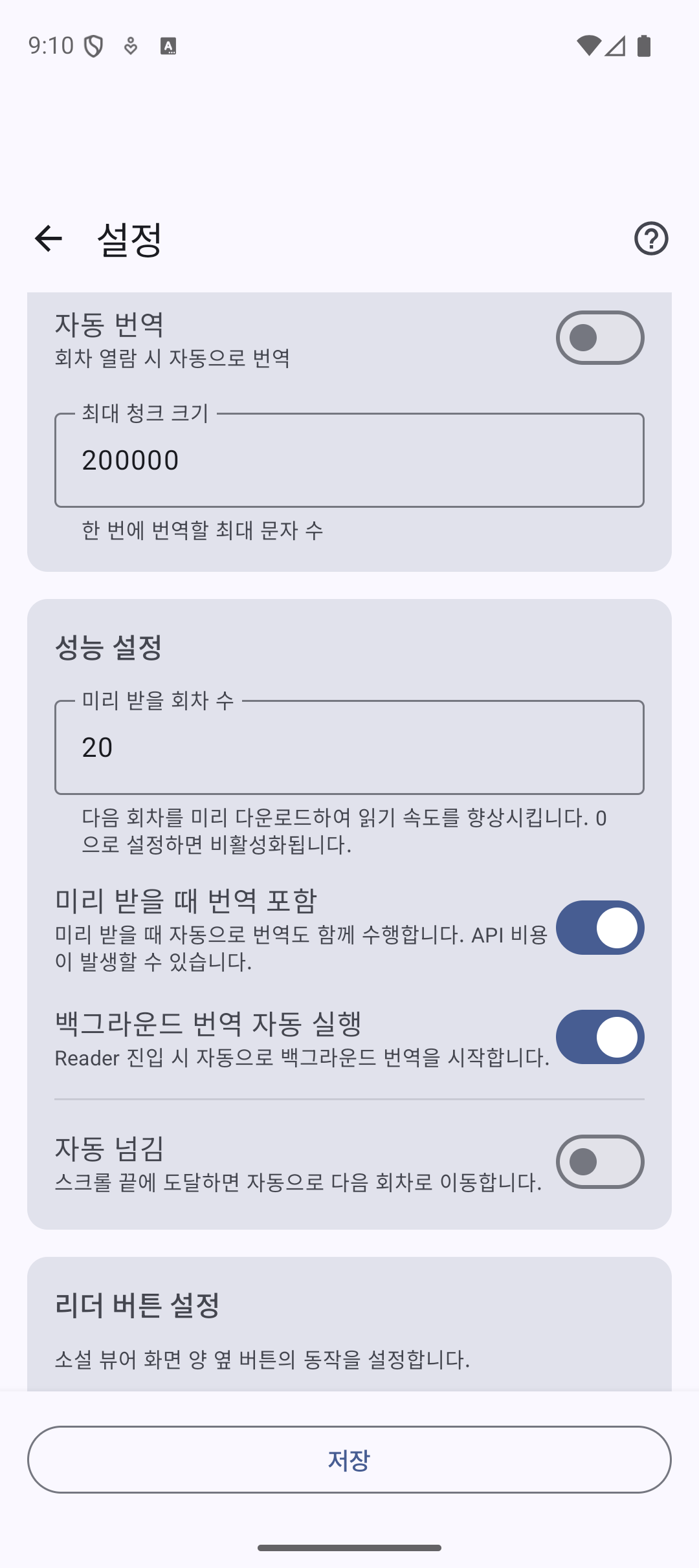
Task: Click the 미리 받을 회차 수 field
Action: (x=349, y=747)
